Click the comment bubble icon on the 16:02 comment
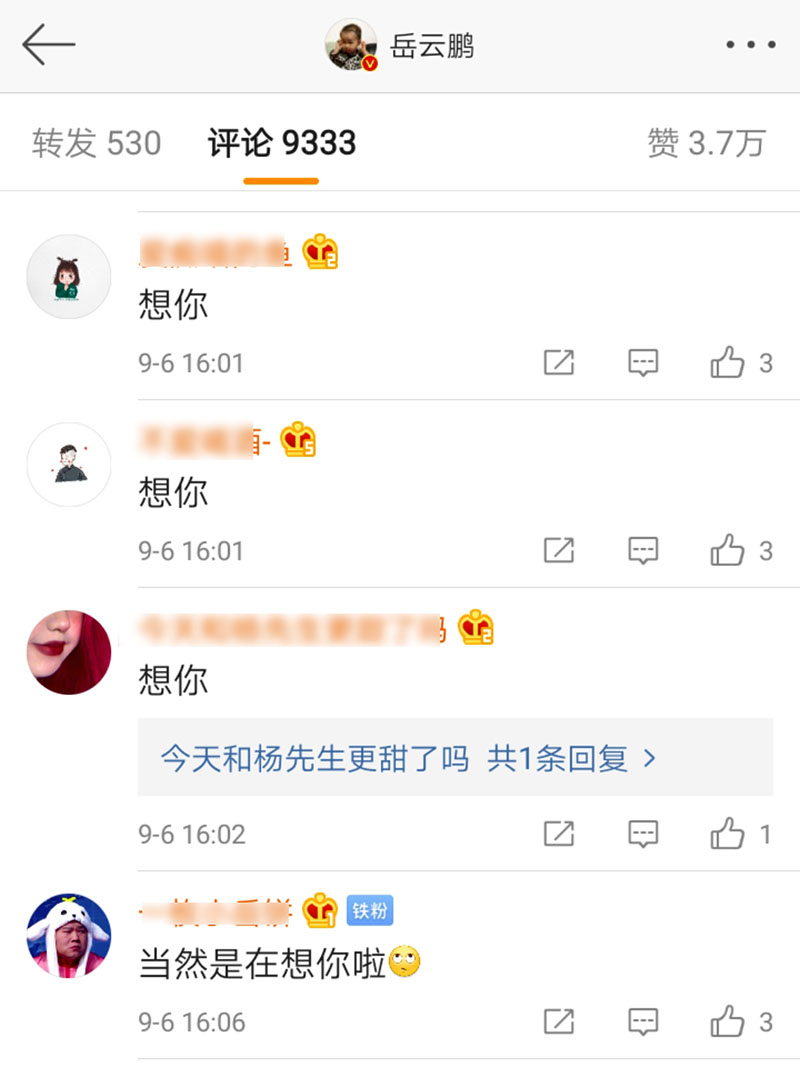Viewport: 800px width, 1067px height. point(643,833)
